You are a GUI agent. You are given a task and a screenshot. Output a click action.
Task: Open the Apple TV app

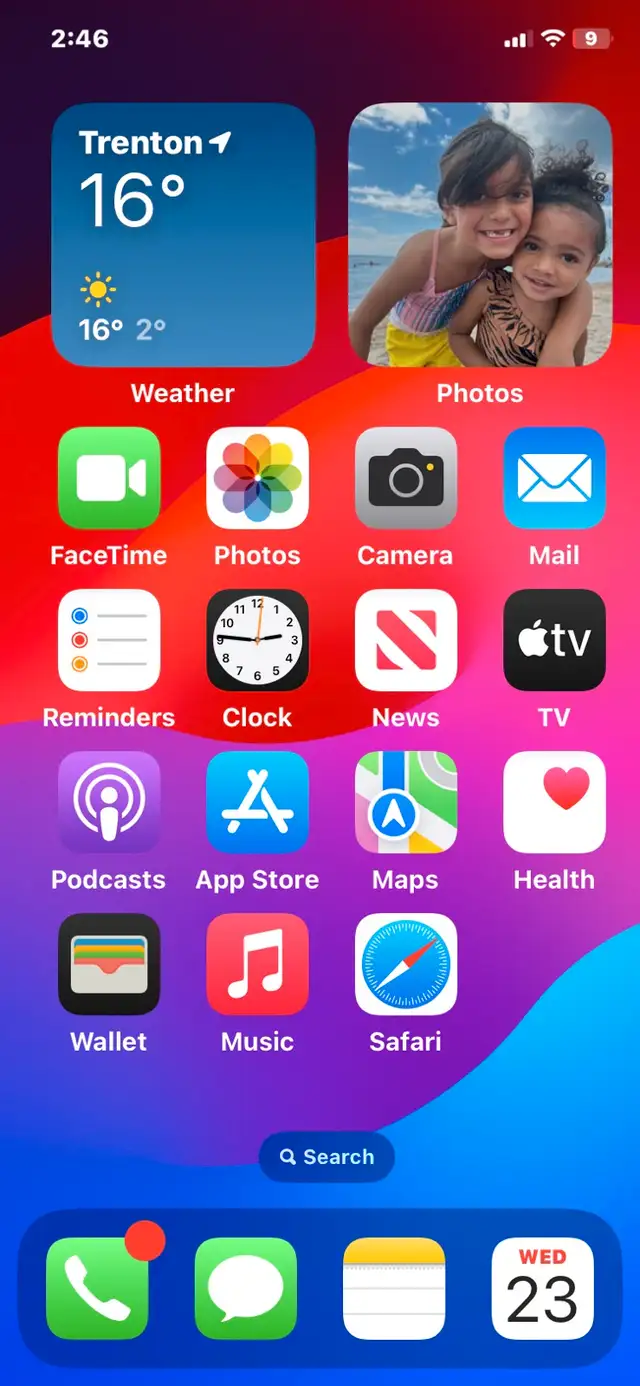click(554, 640)
